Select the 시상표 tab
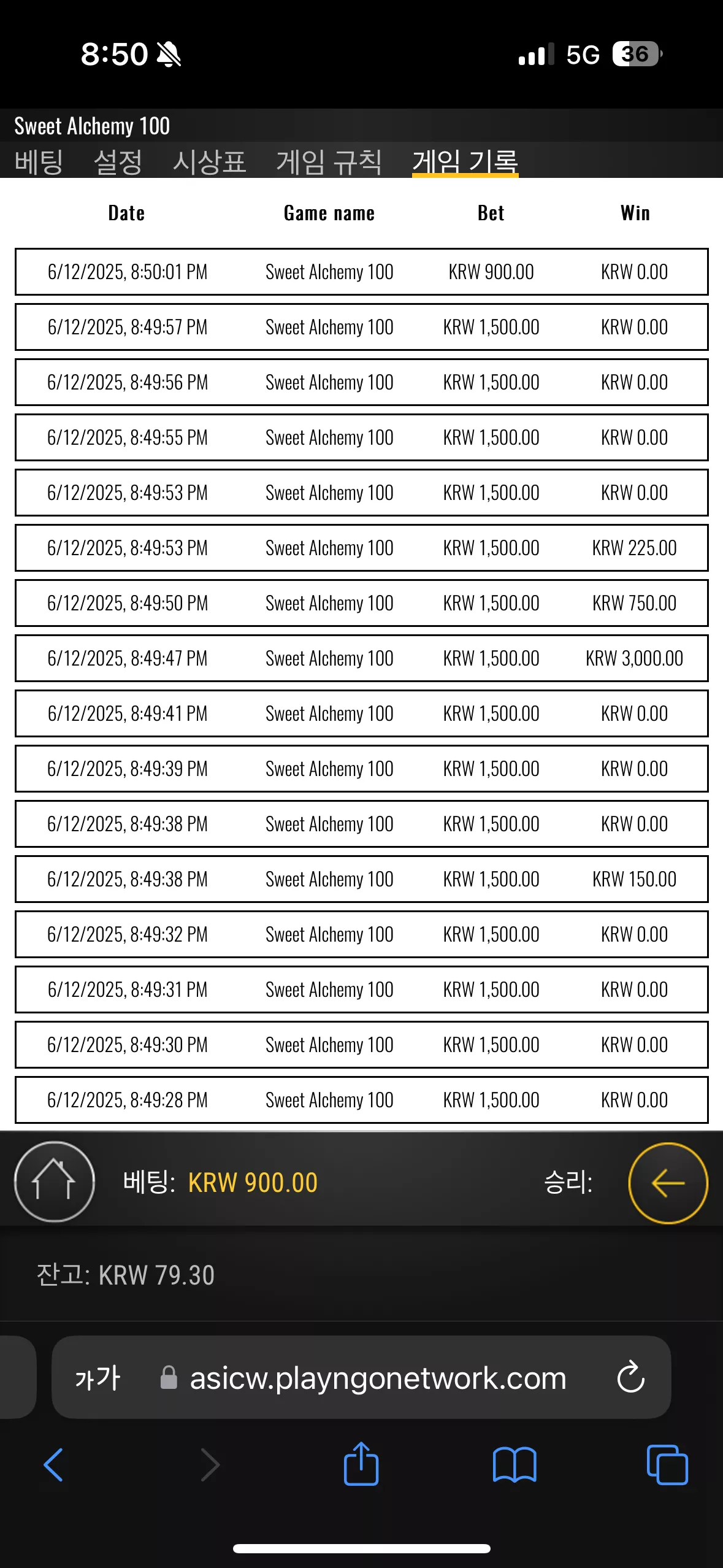 tap(209, 162)
